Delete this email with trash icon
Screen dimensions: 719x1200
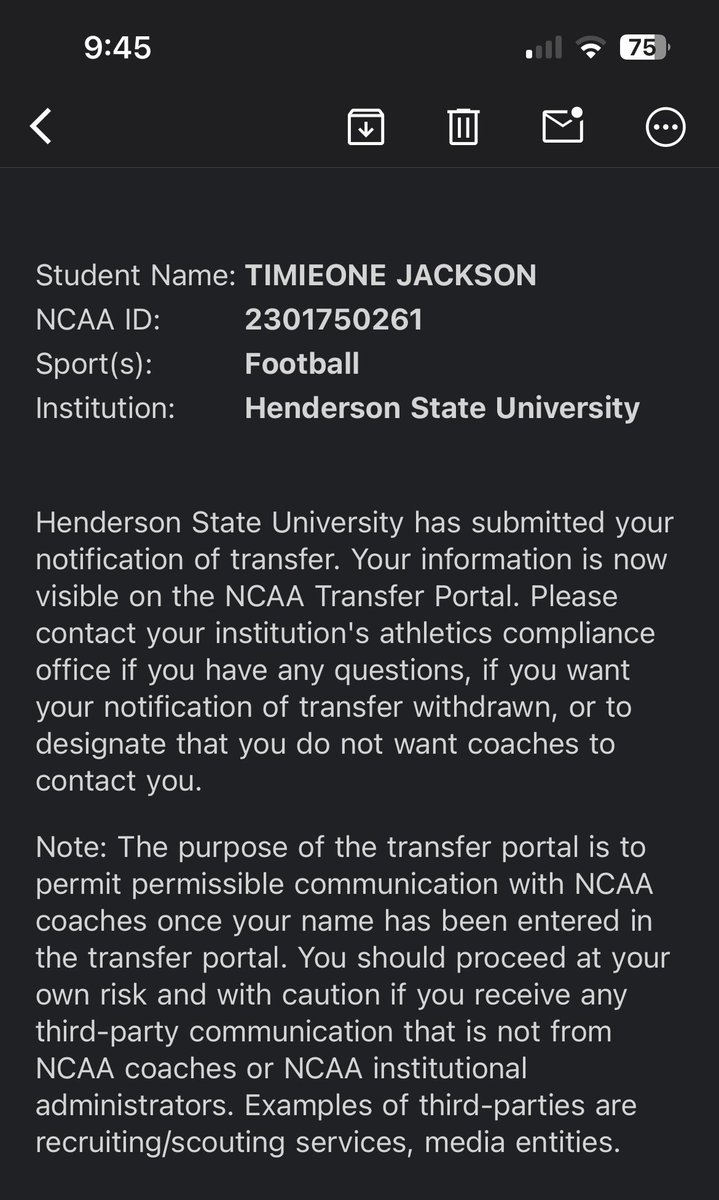[x=463, y=127]
